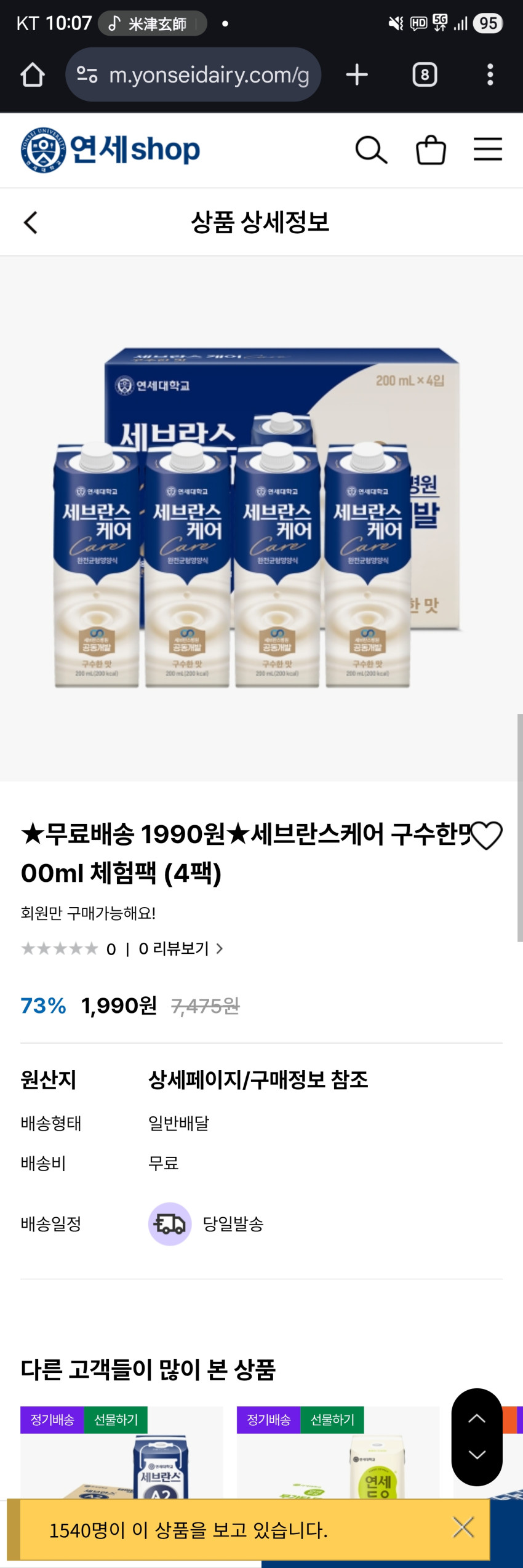Screen dimensions: 523x1568
Task: Jump to bottom of page with down arrow
Action: (x=477, y=1455)
